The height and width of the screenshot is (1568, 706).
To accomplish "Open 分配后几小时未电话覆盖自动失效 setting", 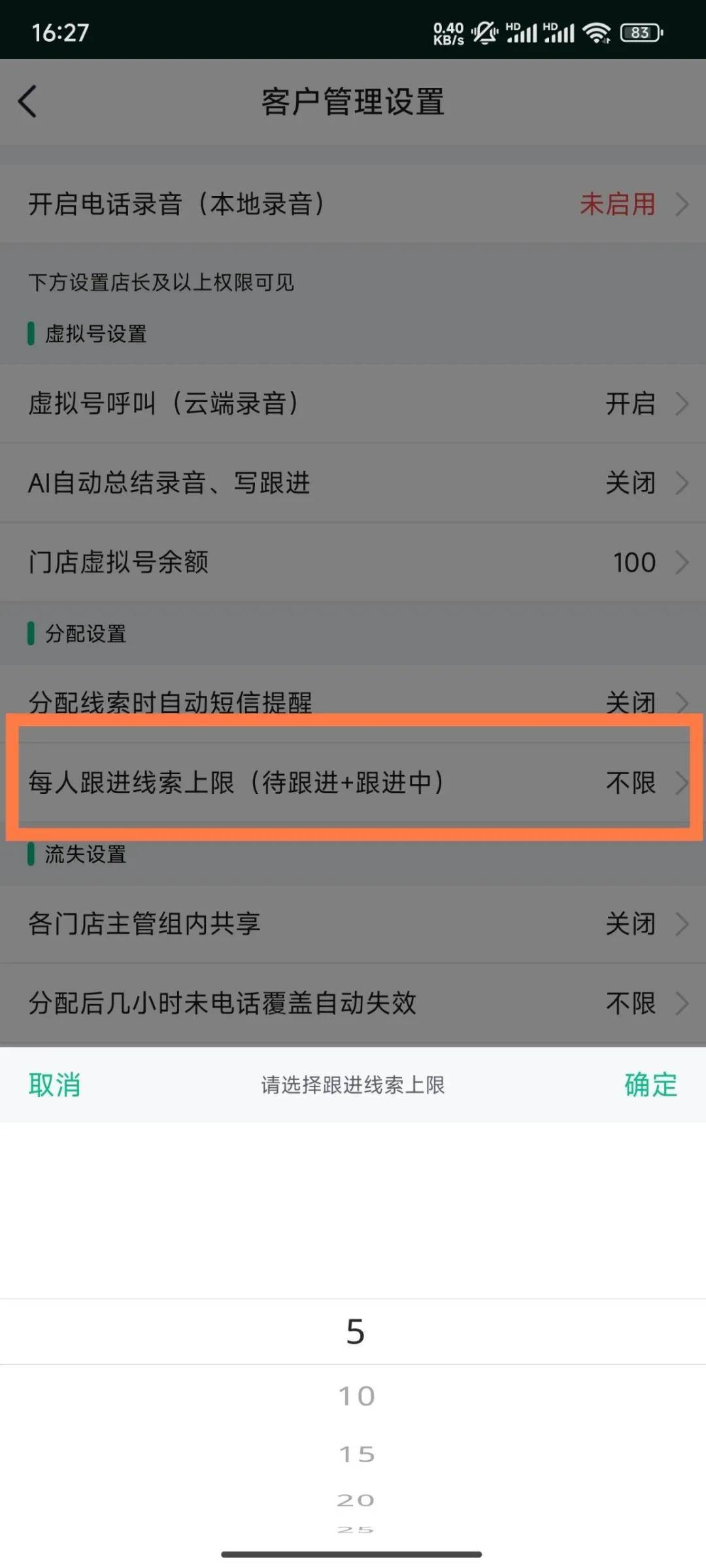I will point(353,1003).
